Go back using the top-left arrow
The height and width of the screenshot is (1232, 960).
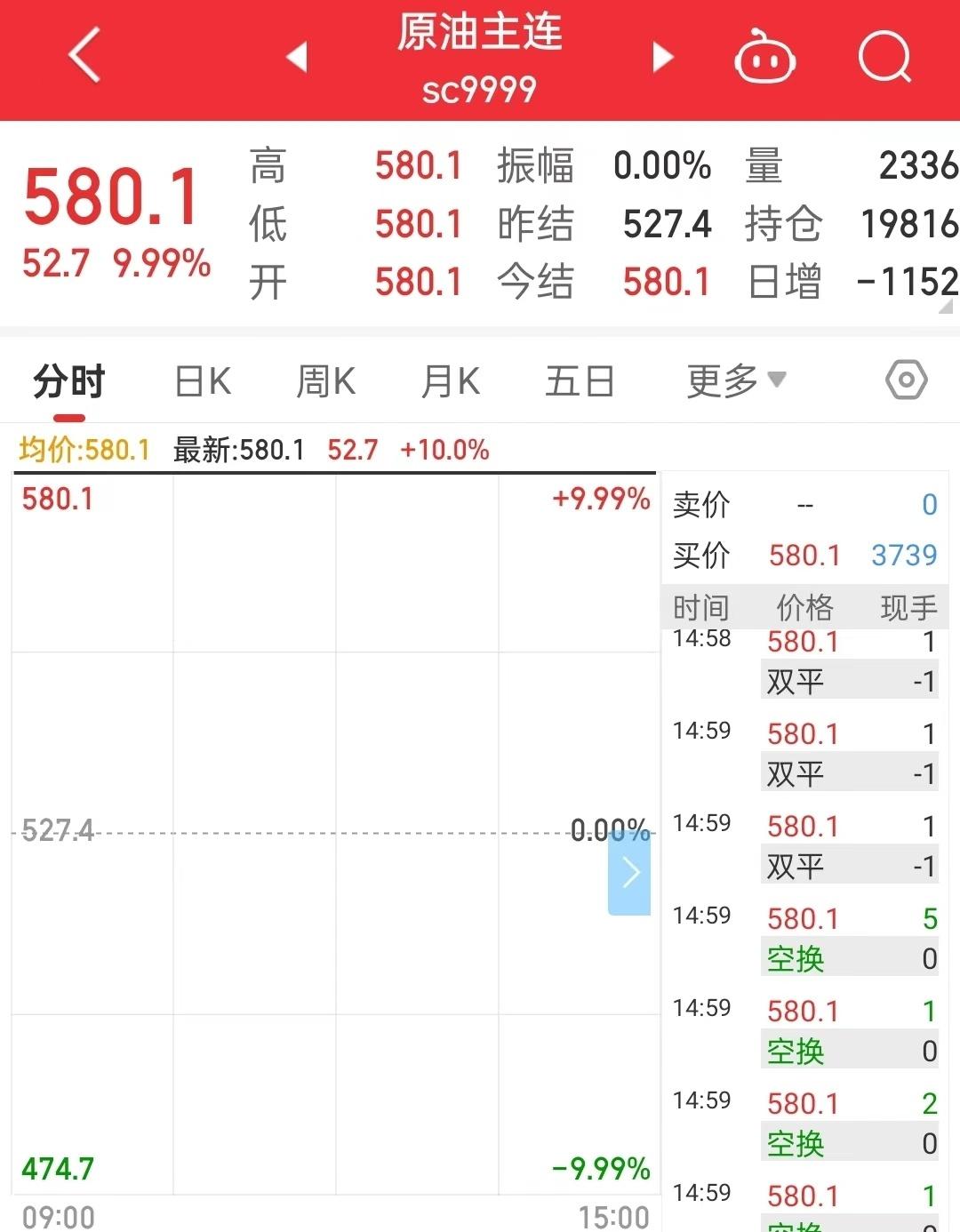pos(84,56)
